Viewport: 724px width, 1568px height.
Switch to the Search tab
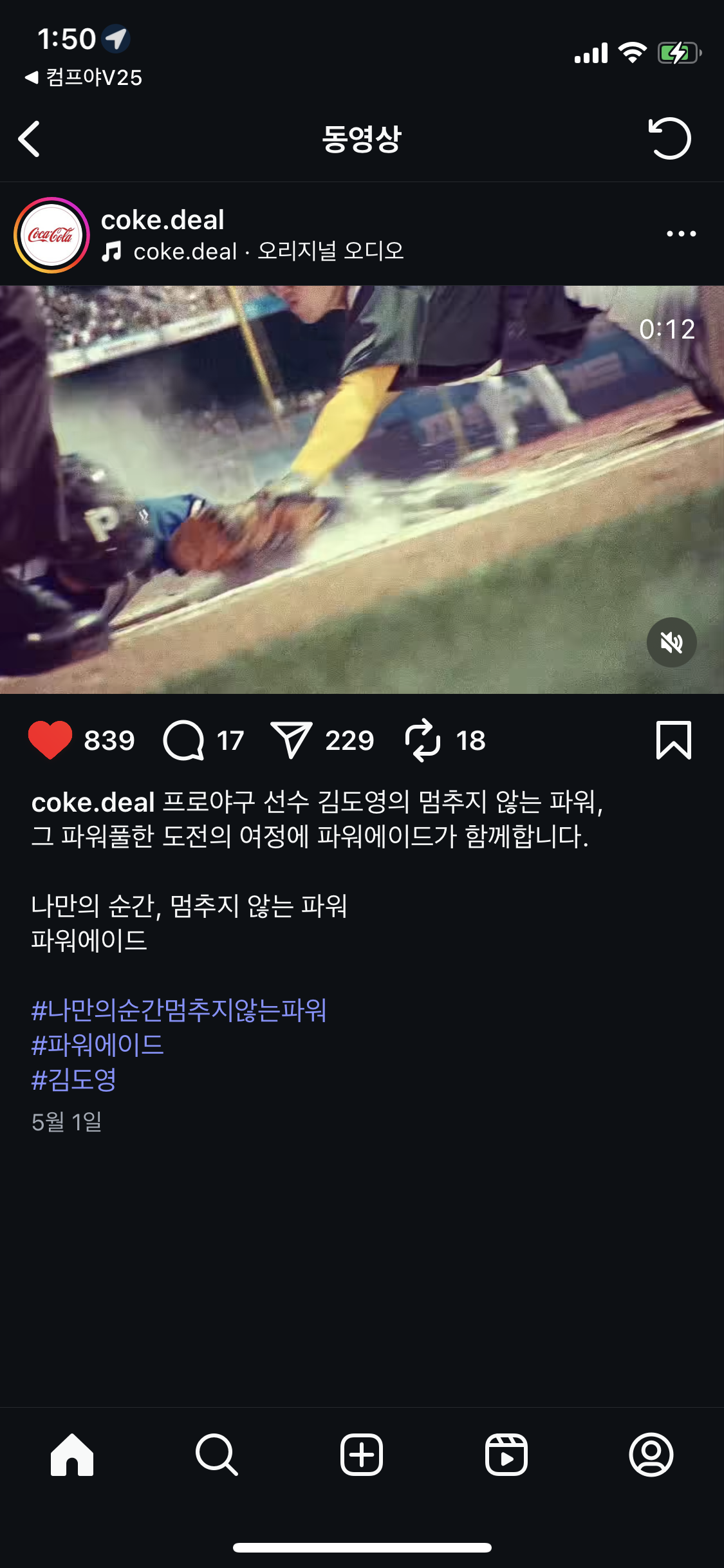tap(217, 1455)
